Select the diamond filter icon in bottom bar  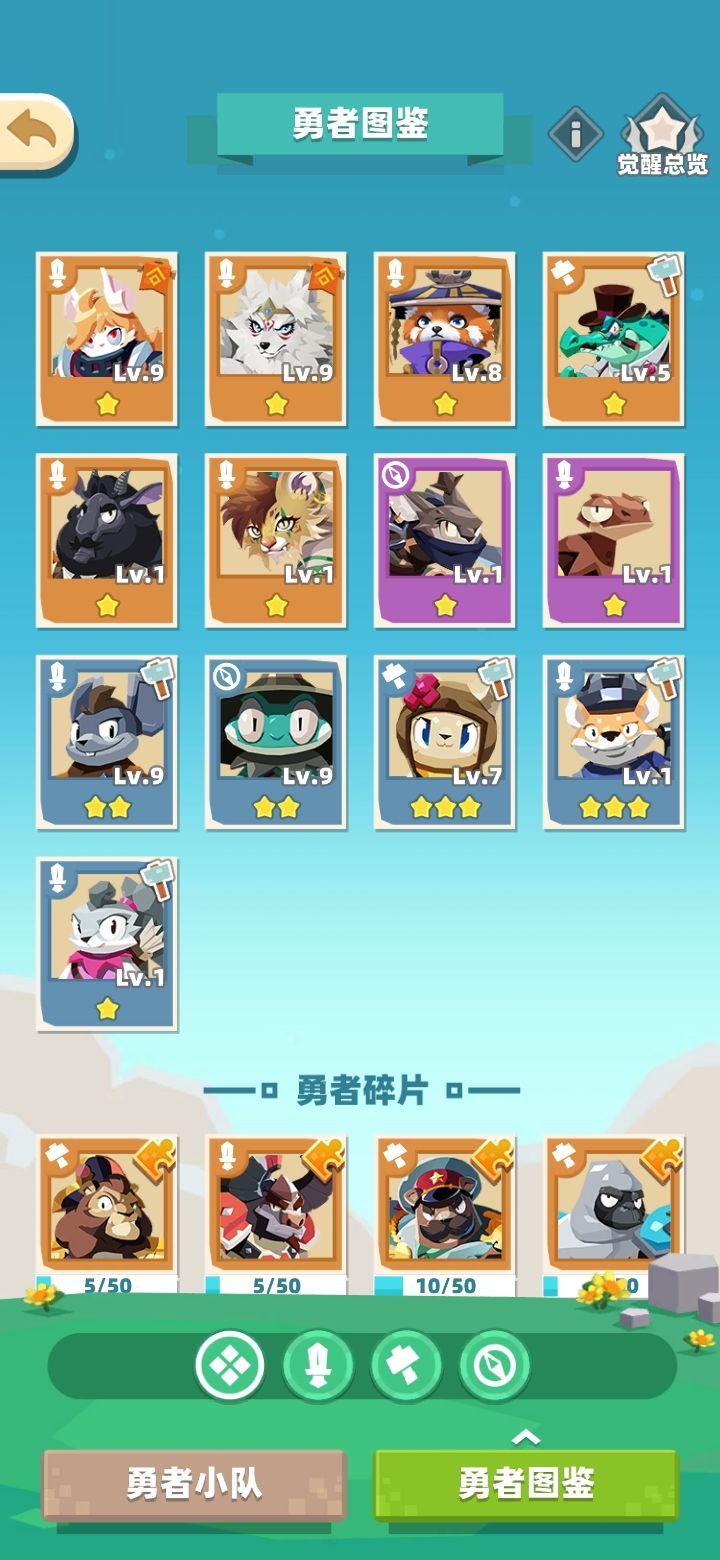click(x=230, y=1361)
